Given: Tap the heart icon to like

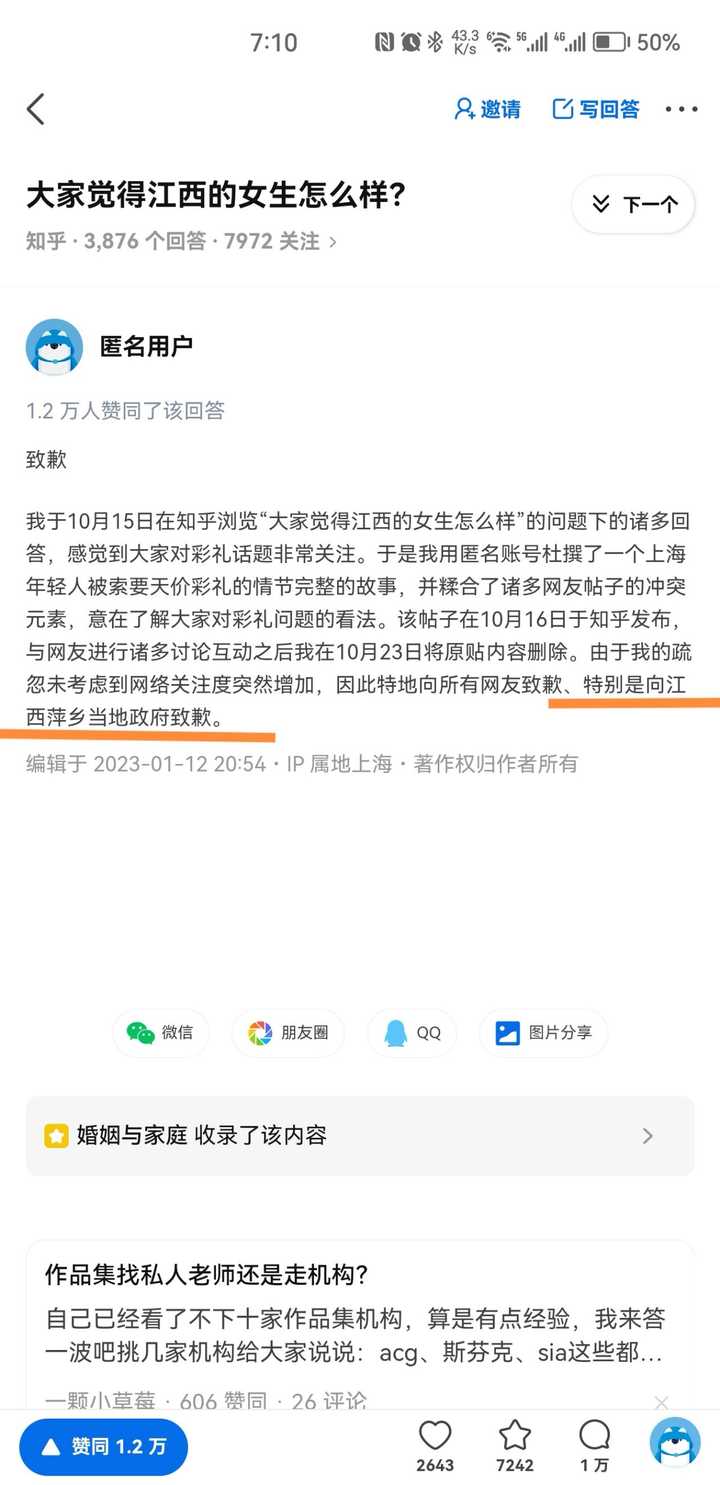Looking at the screenshot, I should tap(435, 1446).
